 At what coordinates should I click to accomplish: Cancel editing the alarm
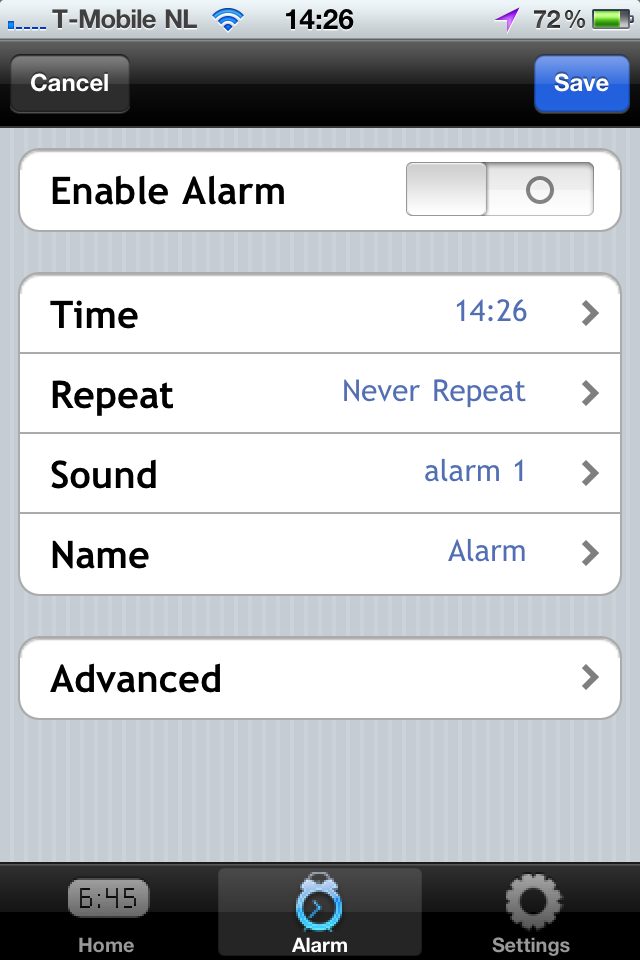[x=69, y=83]
